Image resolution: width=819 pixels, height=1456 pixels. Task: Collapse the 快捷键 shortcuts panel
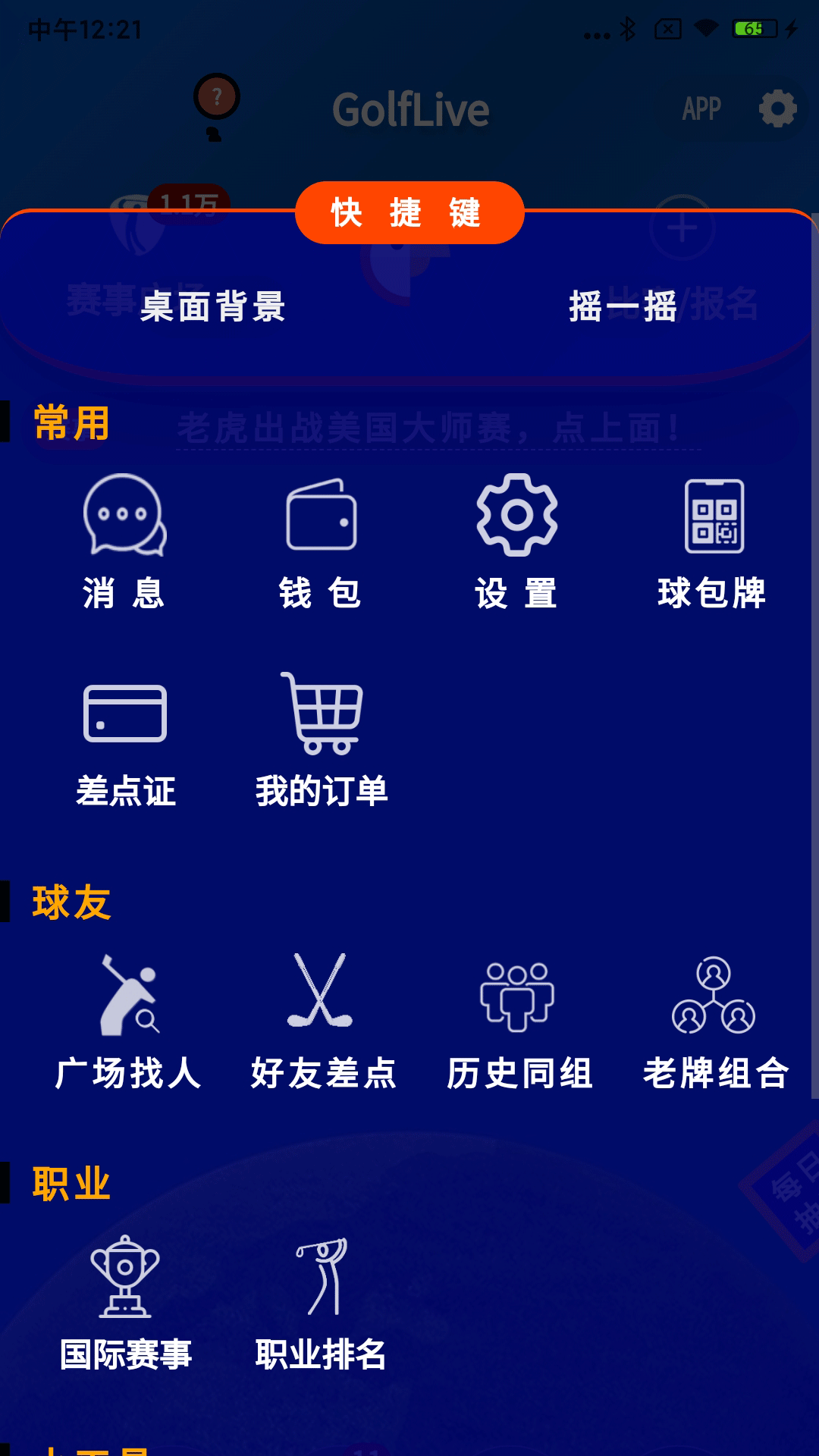coord(409,212)
